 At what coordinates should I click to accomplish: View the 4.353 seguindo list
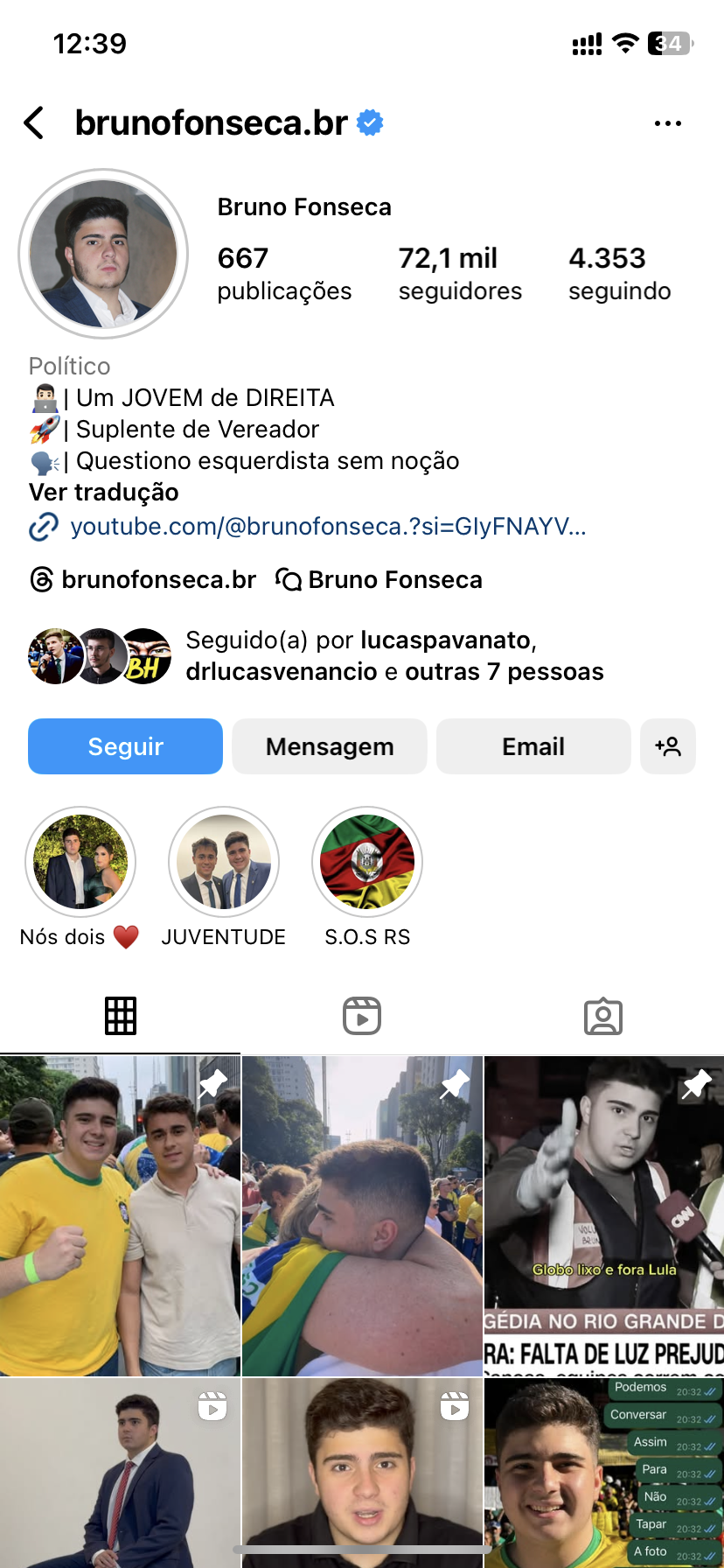point(619,274)
